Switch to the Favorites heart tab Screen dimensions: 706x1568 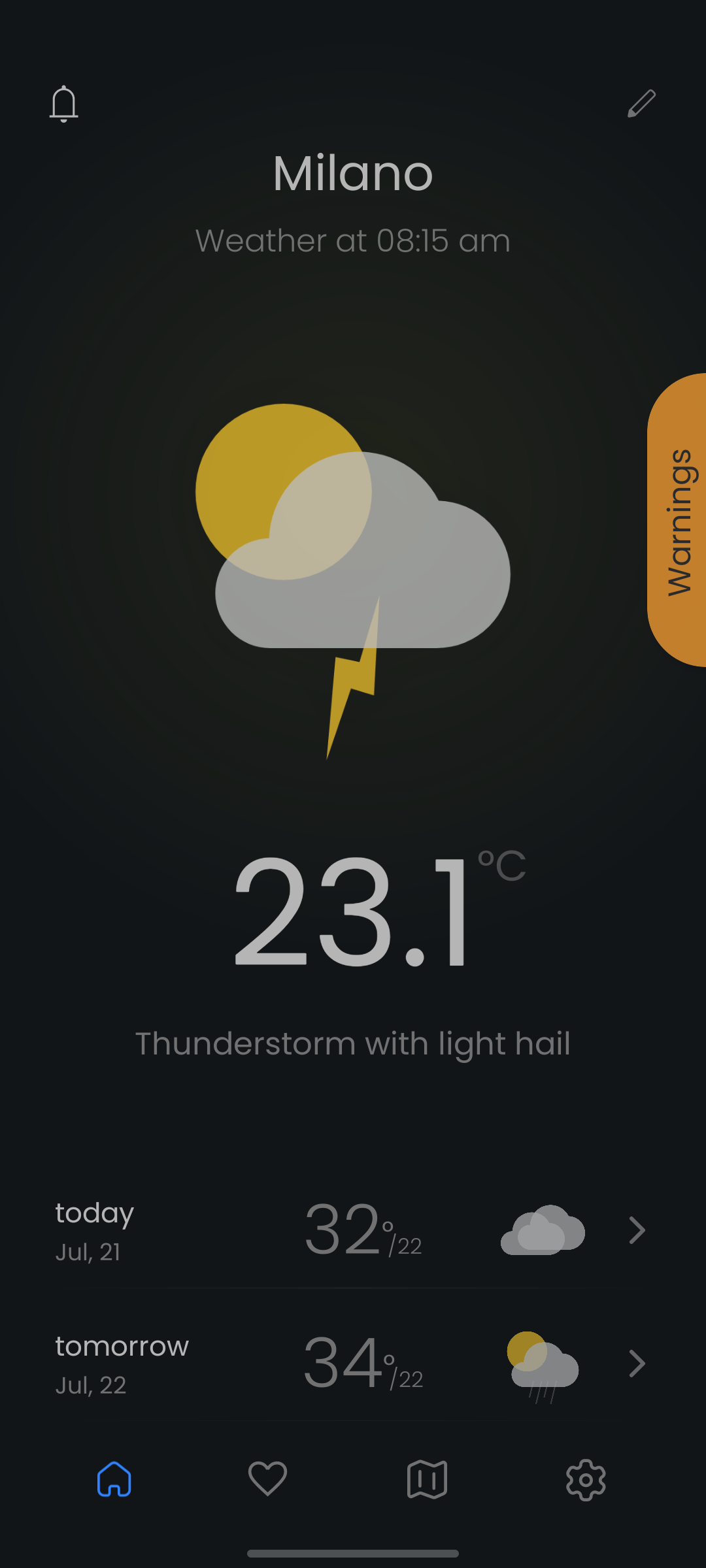coord(268,1479)
